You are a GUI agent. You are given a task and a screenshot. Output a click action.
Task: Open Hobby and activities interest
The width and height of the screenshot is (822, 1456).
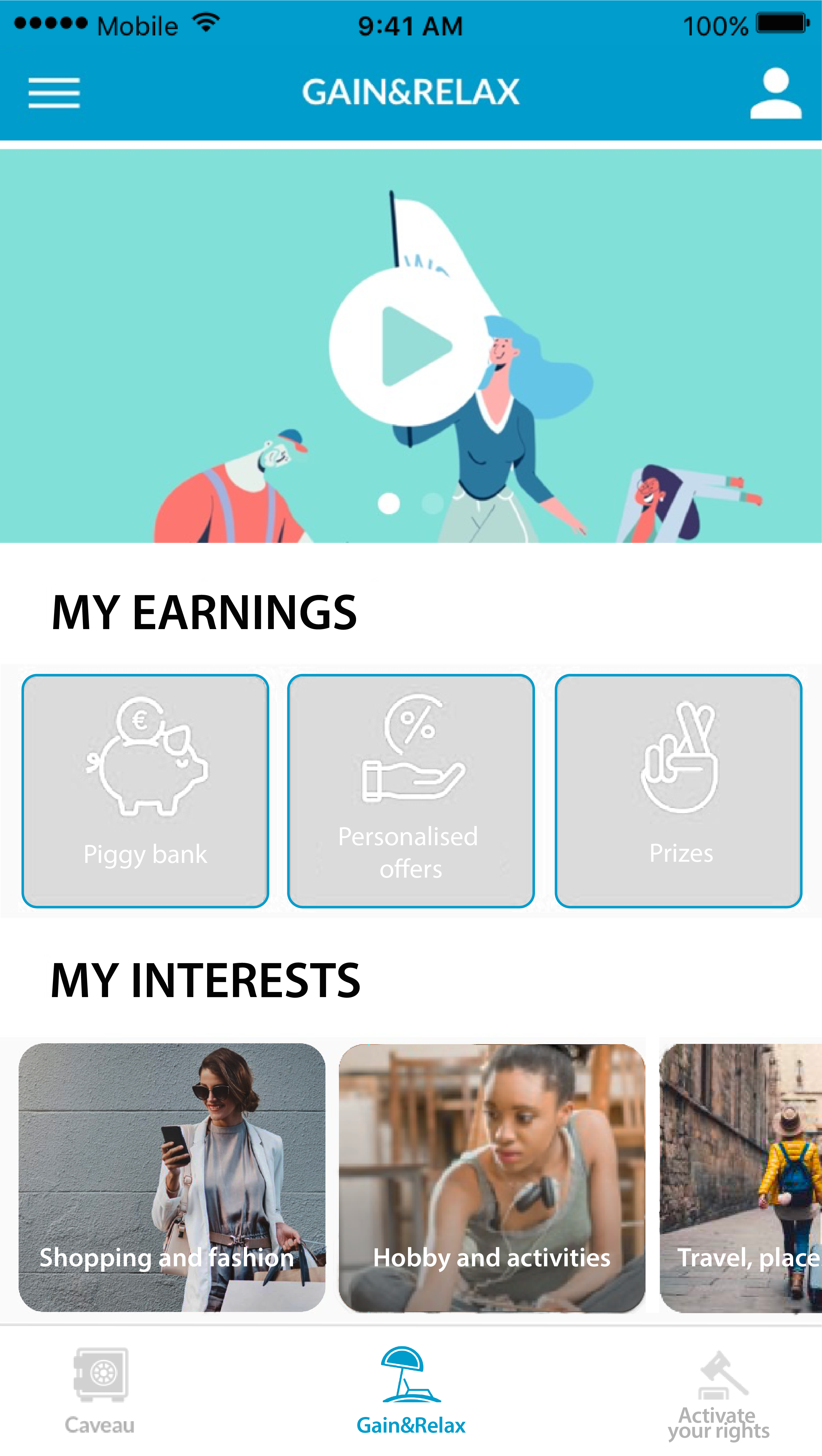(491, 1177)
